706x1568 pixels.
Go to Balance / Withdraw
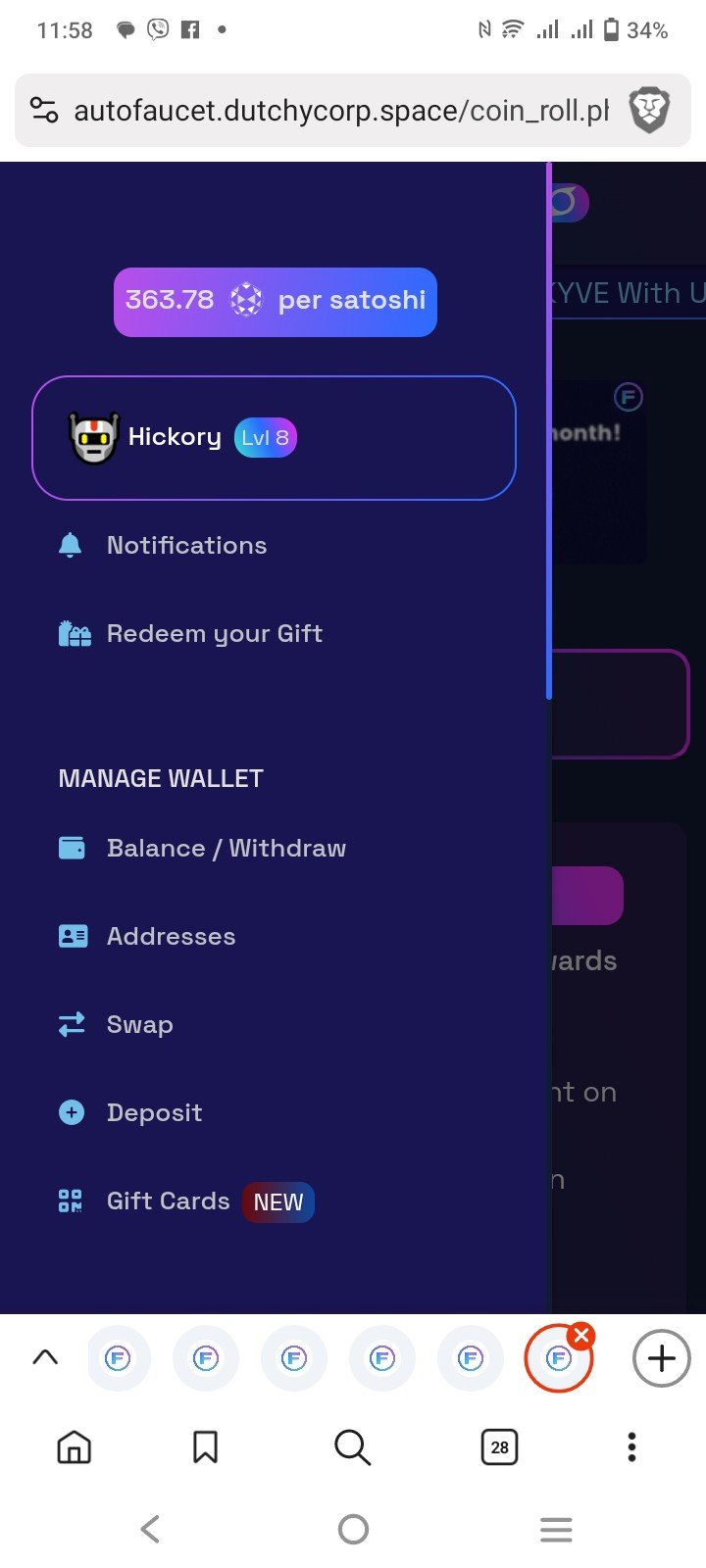[x=226, y=849]
